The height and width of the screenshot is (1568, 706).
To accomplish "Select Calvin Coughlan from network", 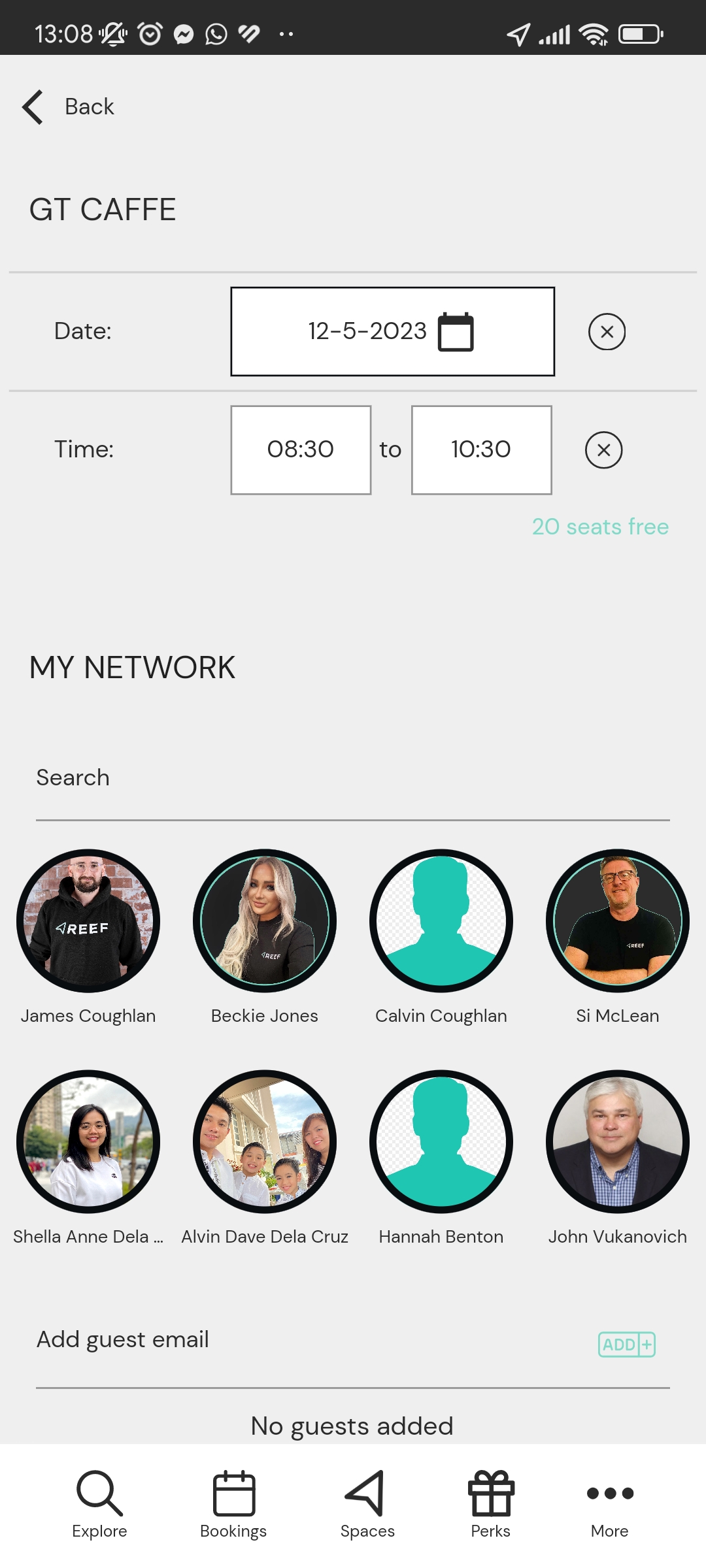I will [441, 921].
